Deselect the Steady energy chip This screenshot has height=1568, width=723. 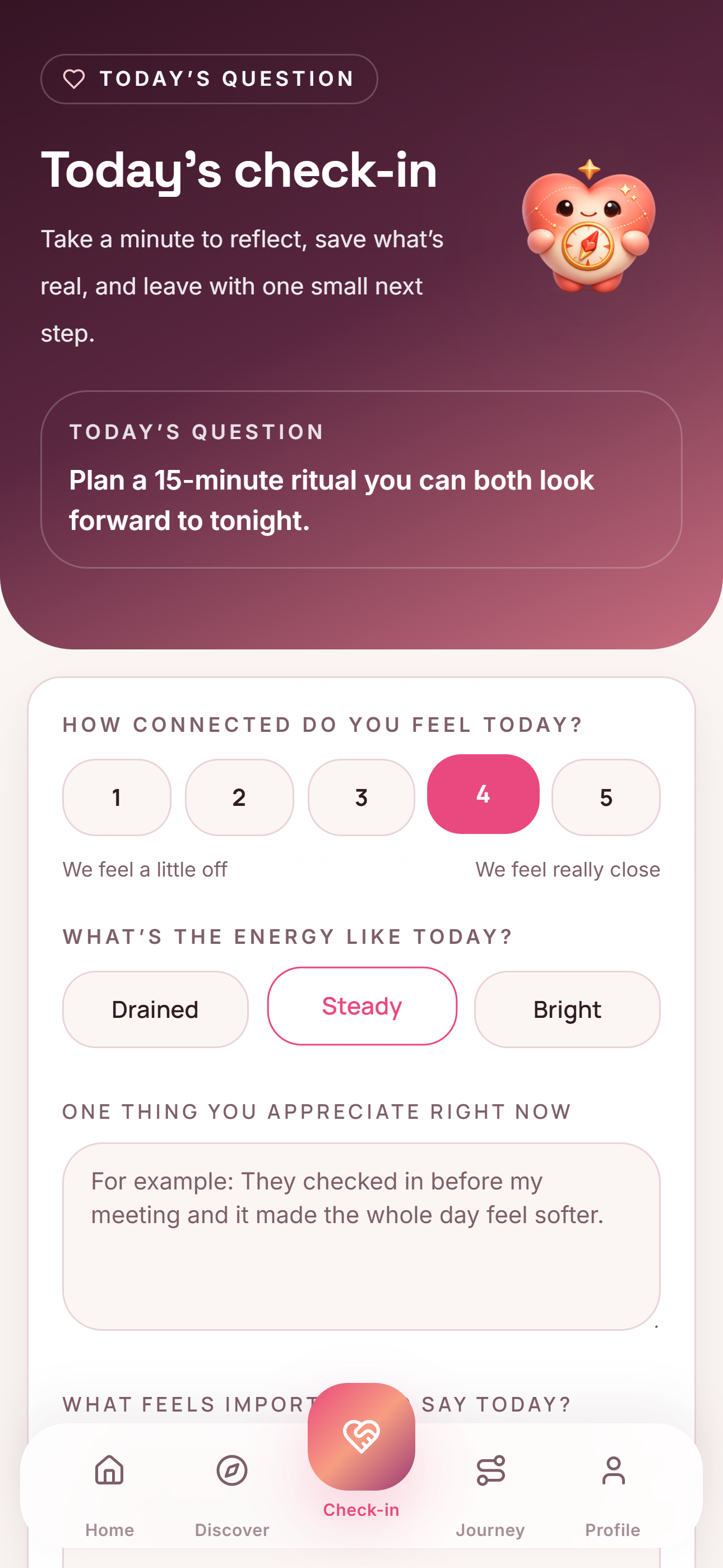(x=361, y=1006)
